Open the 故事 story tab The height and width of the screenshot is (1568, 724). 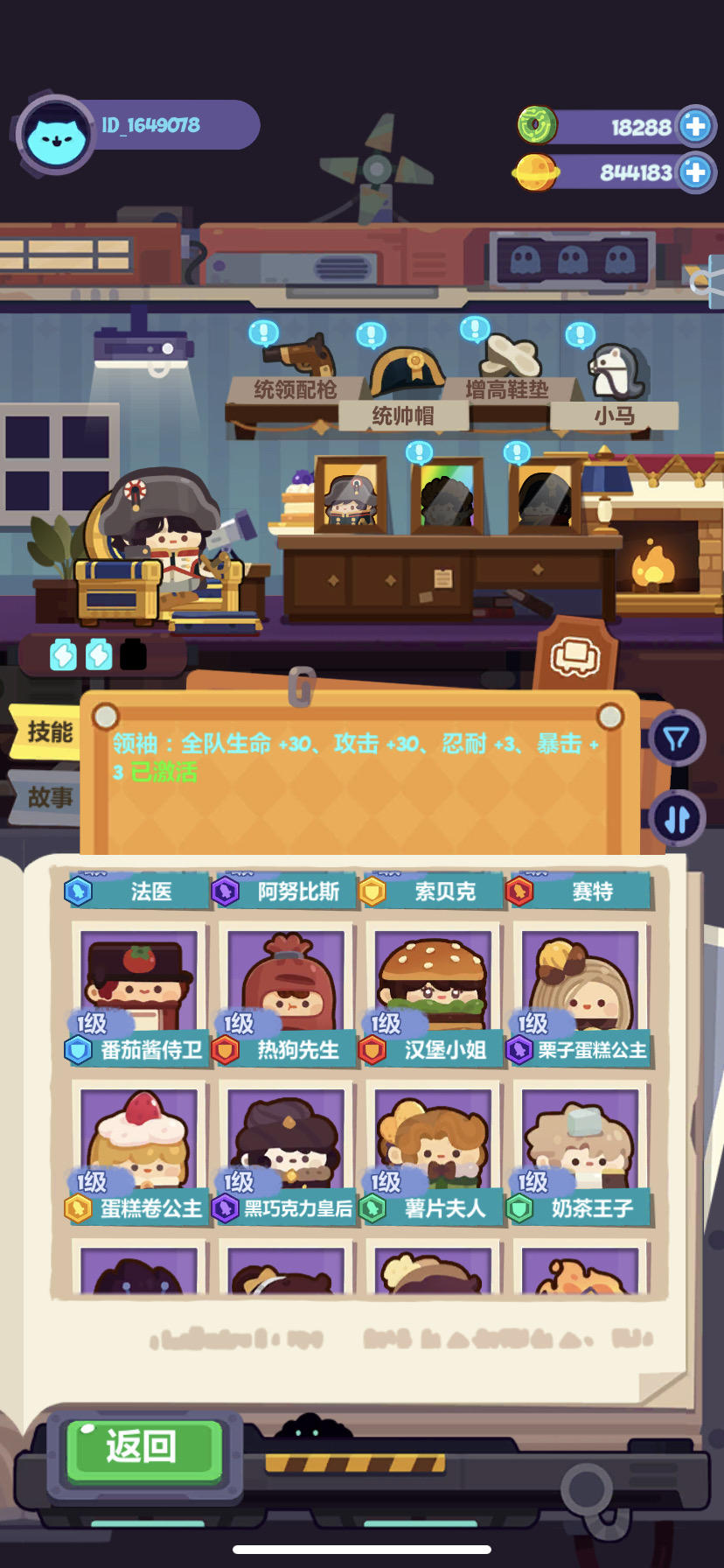[x=48, y=798]
